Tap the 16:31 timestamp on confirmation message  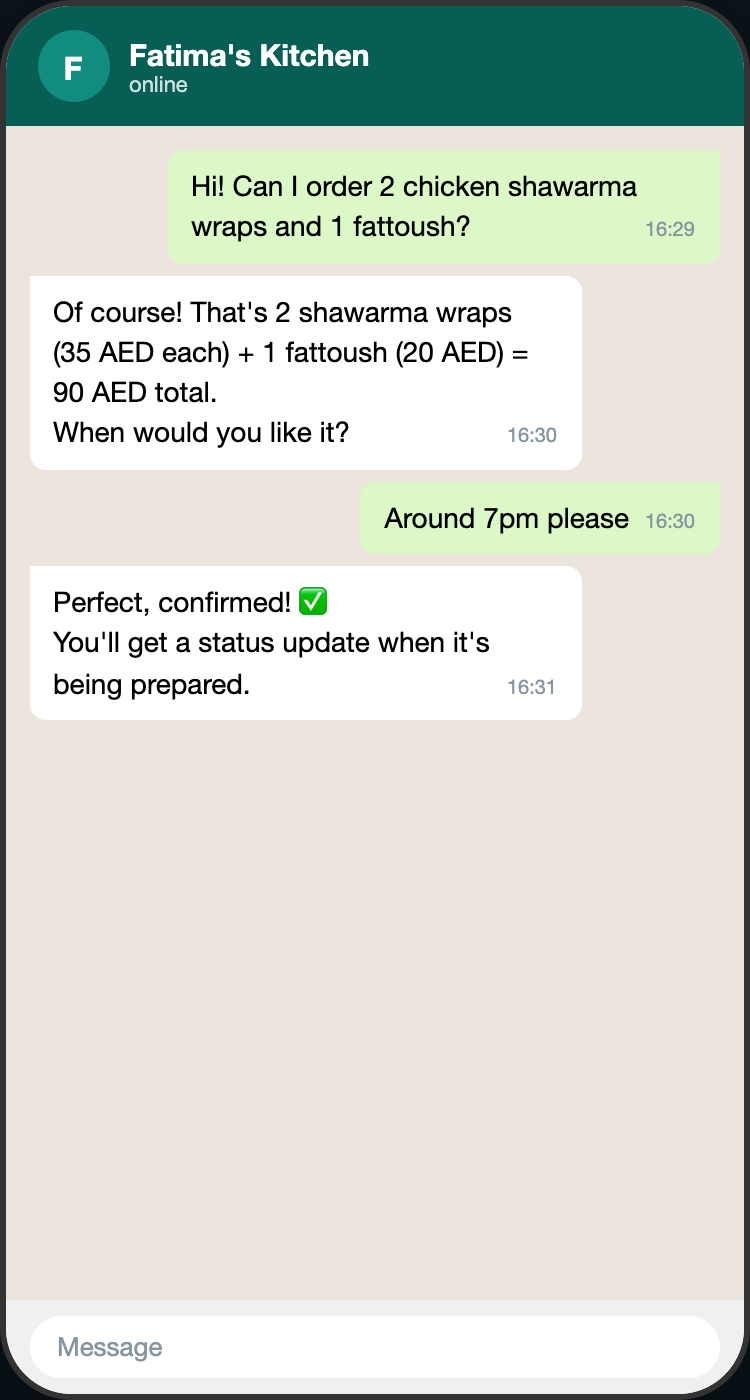pyautogui.click(x=531, y=687)
